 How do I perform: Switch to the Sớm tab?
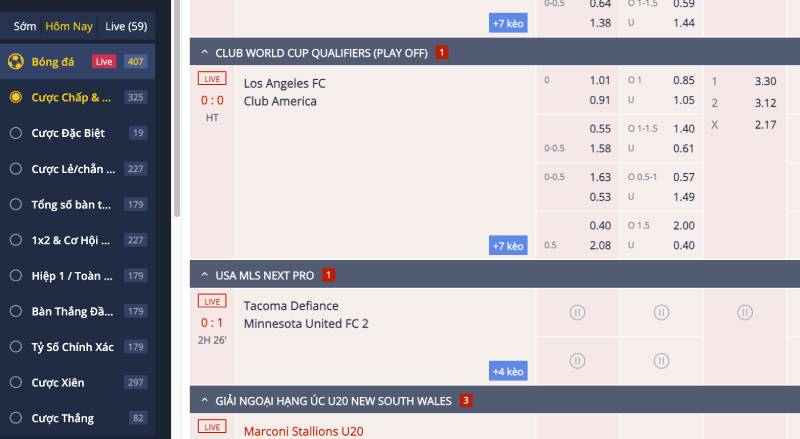click(25, 26)
